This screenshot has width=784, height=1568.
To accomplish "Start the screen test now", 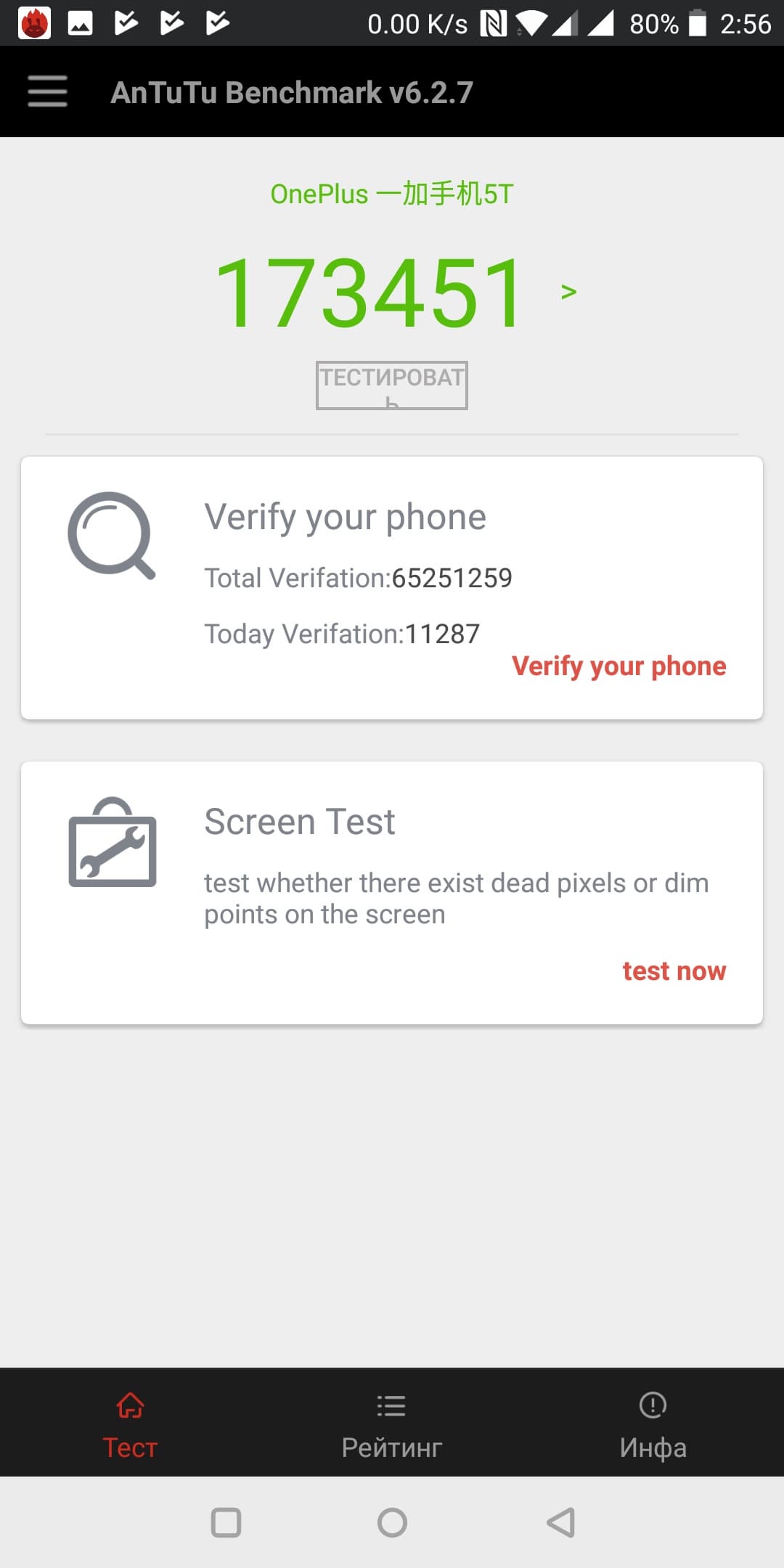I will [674, 971].
